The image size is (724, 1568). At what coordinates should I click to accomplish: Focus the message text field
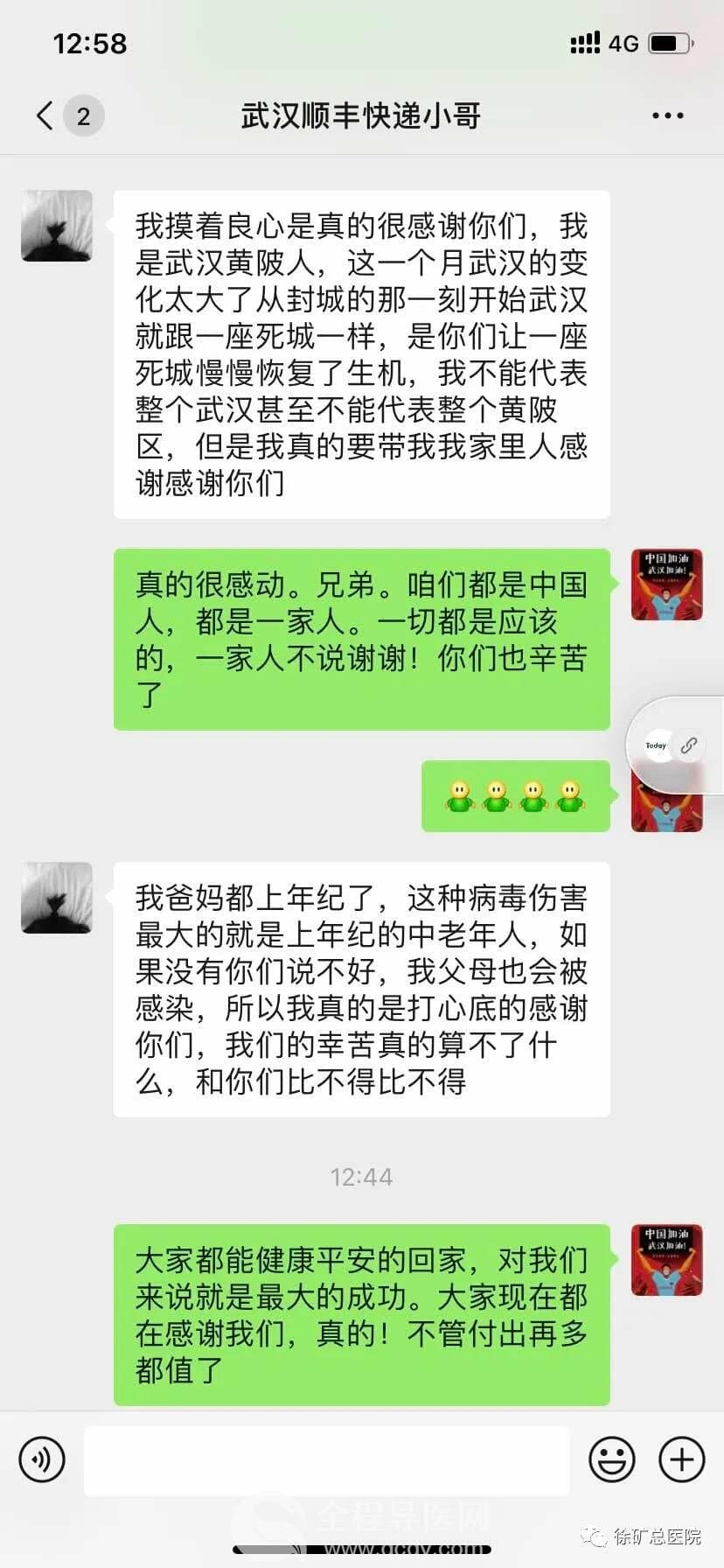pyautogui.click(x=326, y=1459)
